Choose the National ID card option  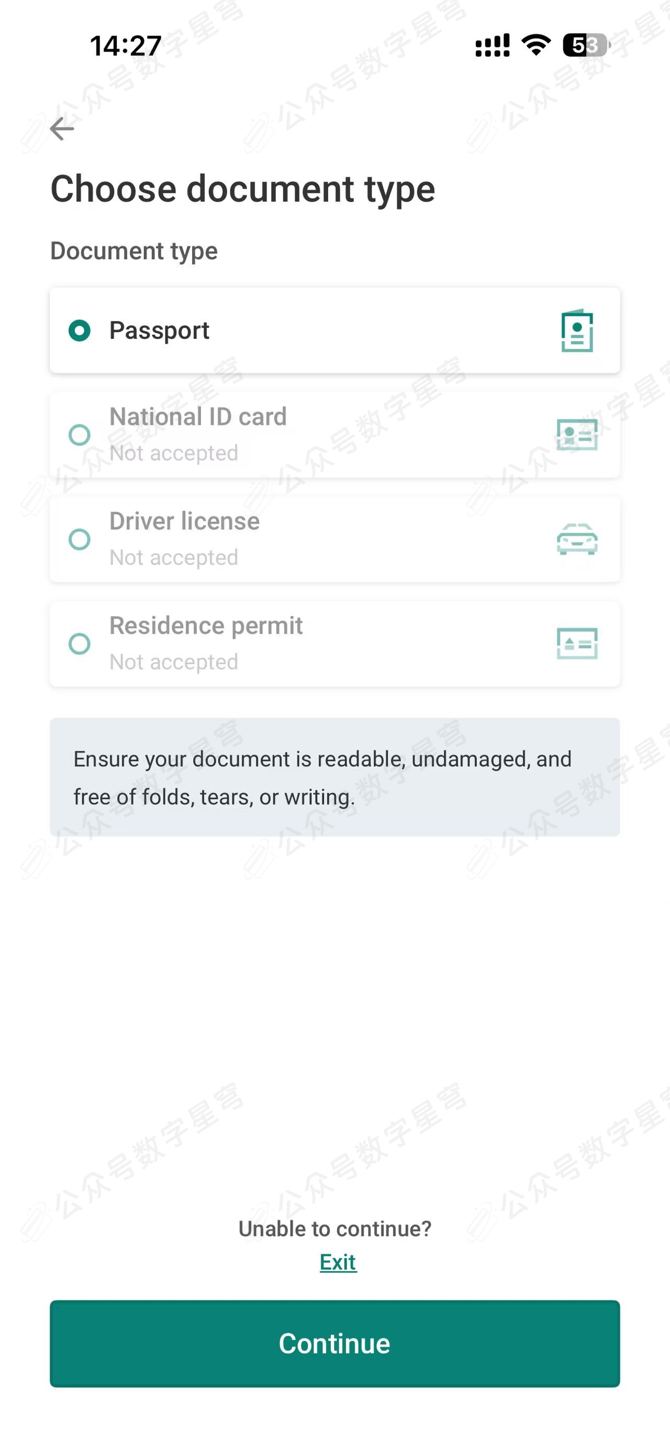coord(334,435)
